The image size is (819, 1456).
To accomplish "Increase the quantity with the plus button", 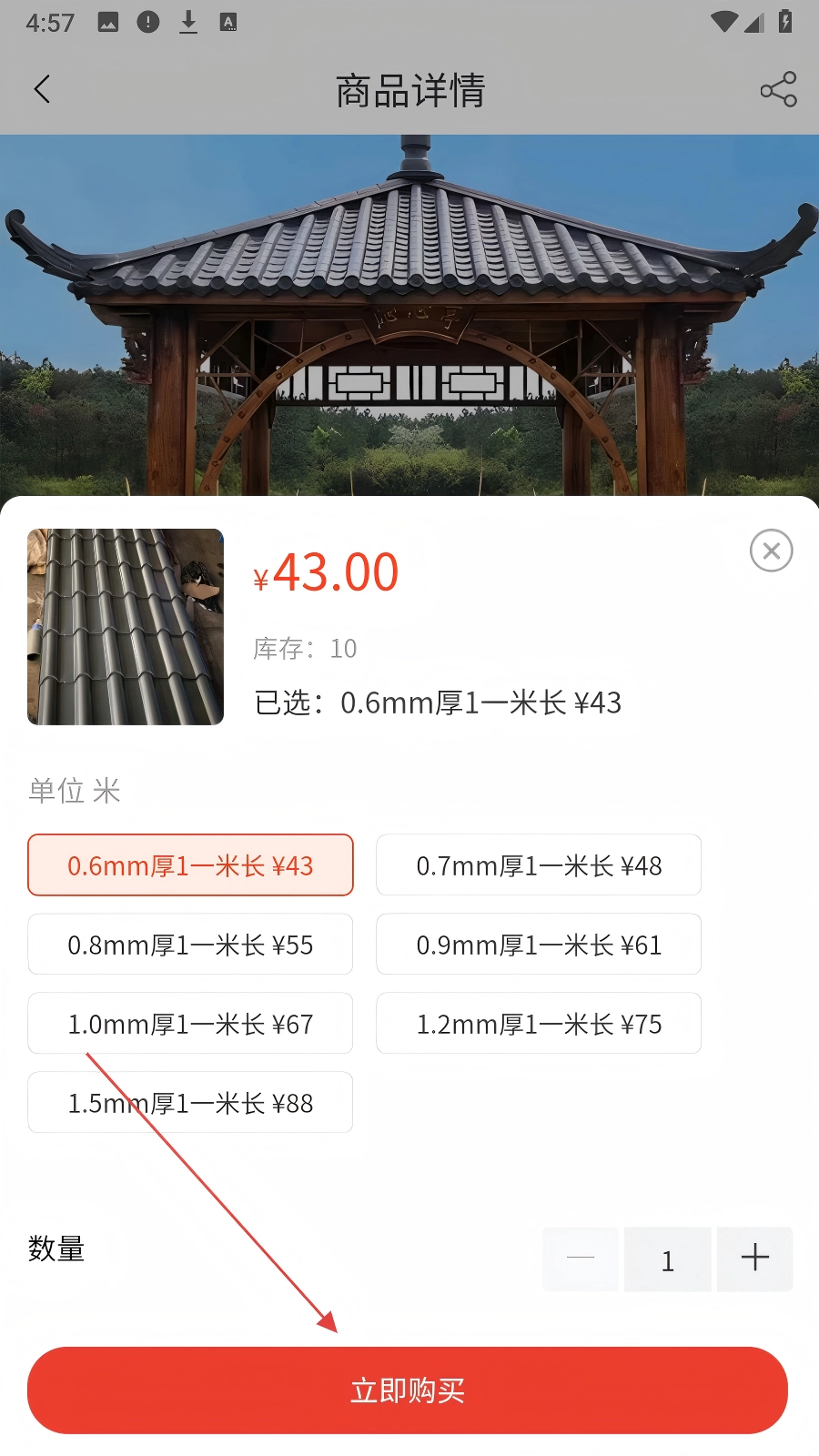I will (x=754, y=1259).
